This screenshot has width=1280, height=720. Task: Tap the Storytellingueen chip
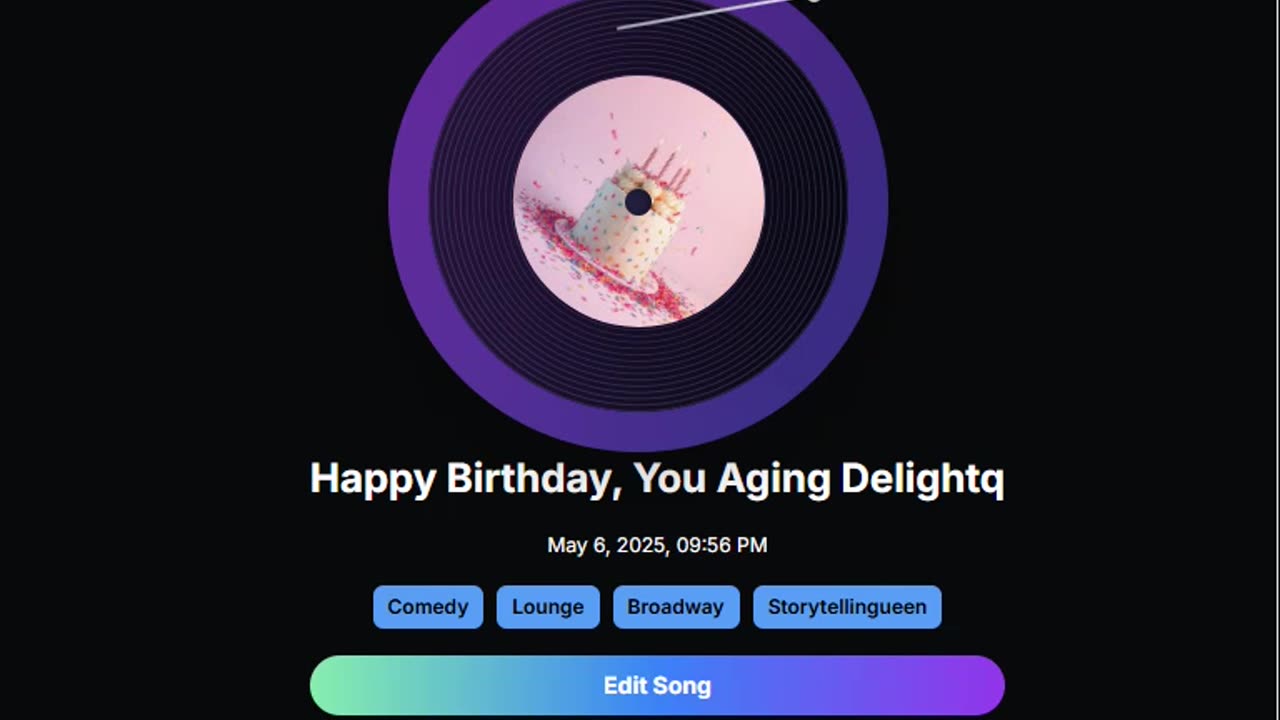847,607
